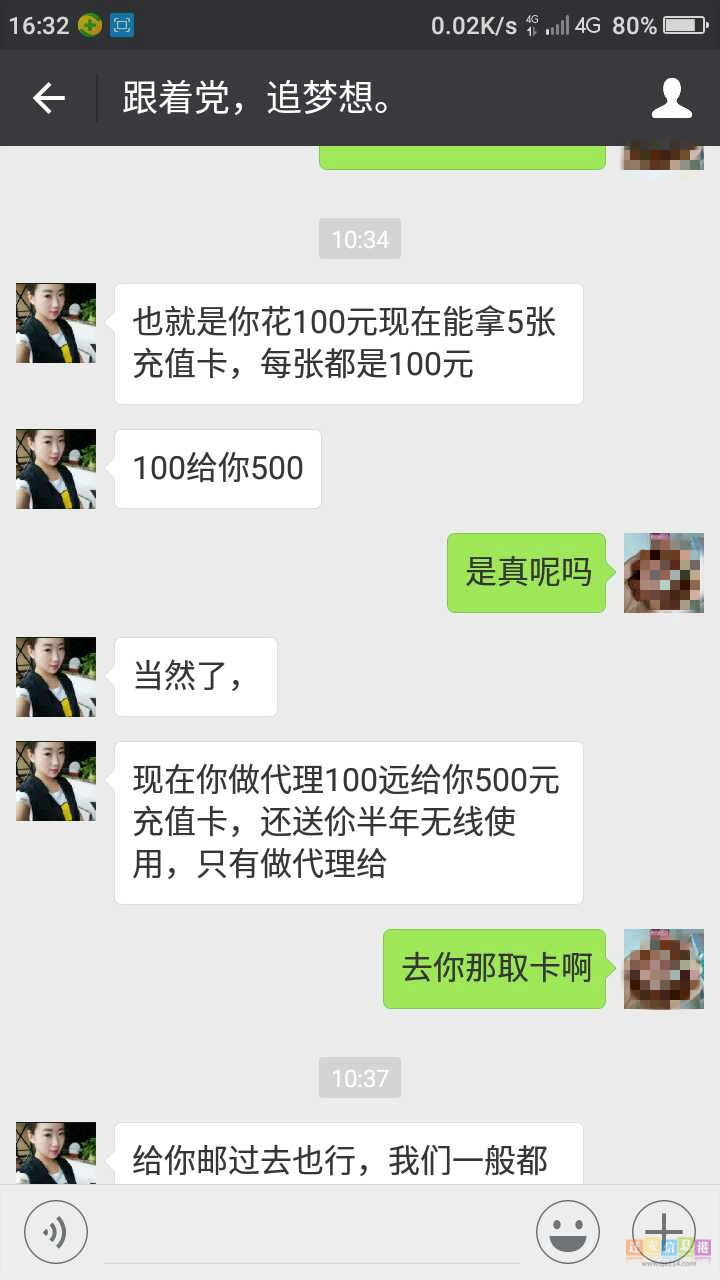Open sender avatar beside "100给你500"
This screenshot has height=1280, width=720.
[x=56, y=469]
